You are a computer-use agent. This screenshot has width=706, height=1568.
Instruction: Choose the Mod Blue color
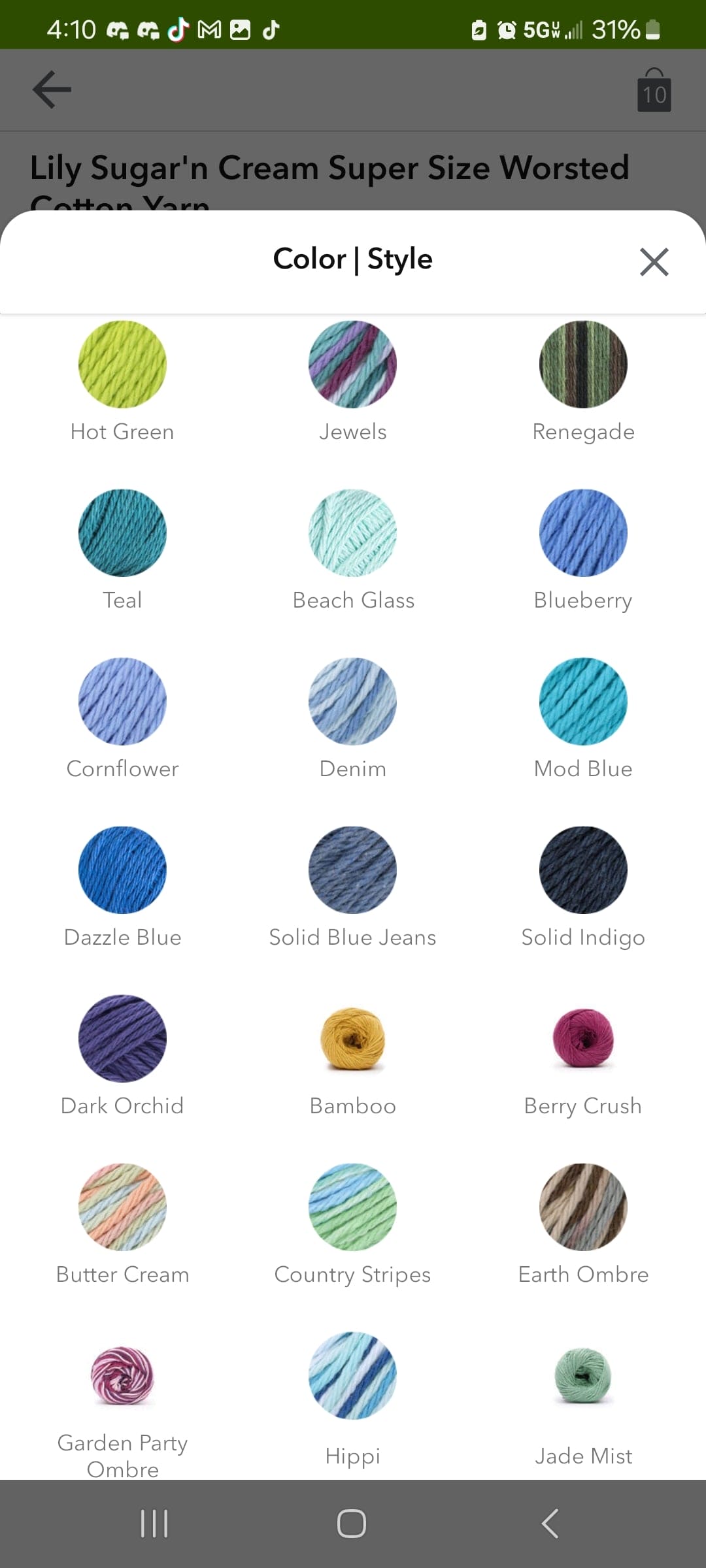pos(583,701)
